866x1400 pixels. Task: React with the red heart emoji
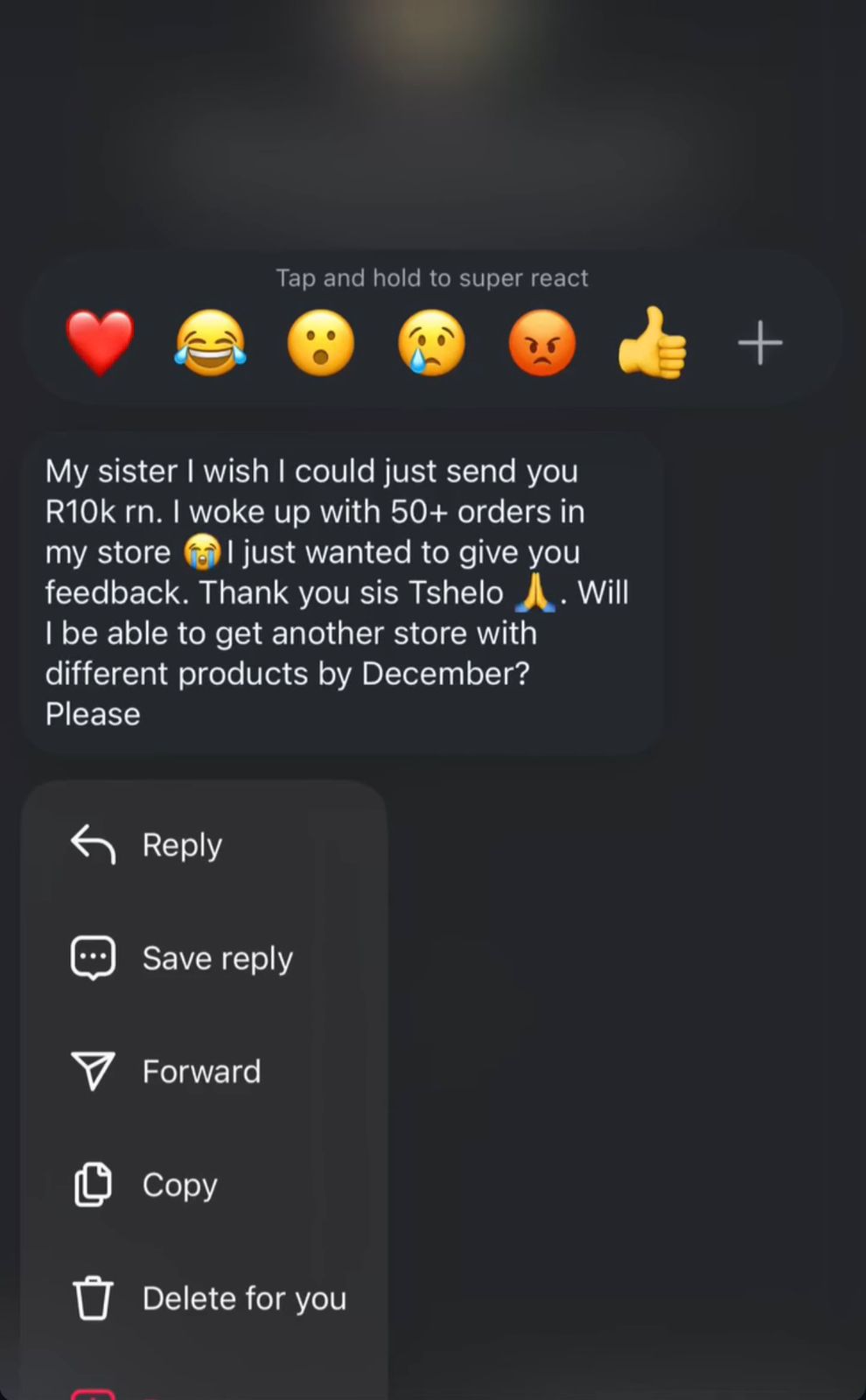point(101,342)
